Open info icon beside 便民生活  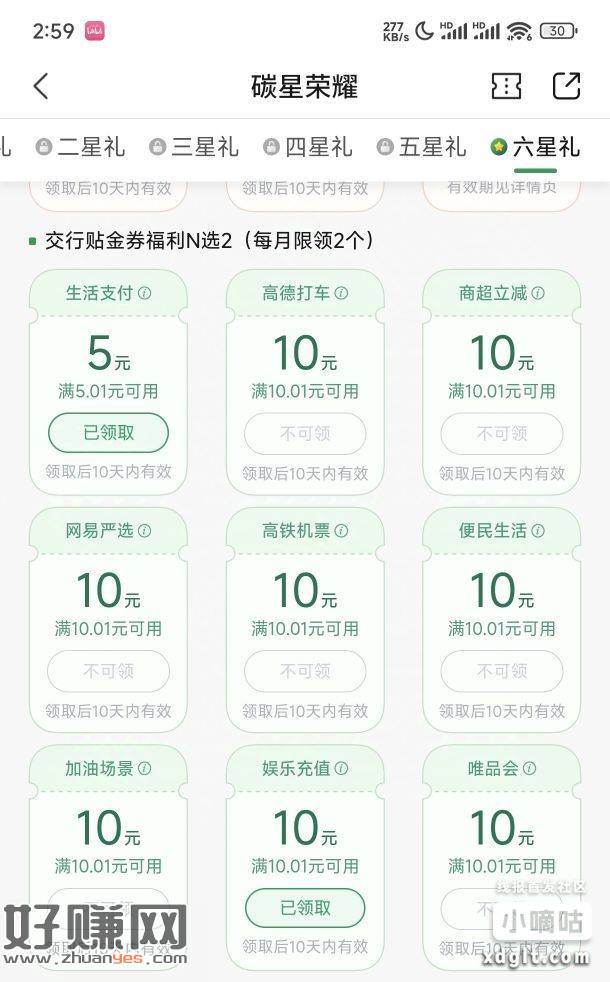[x=538, y=531]
